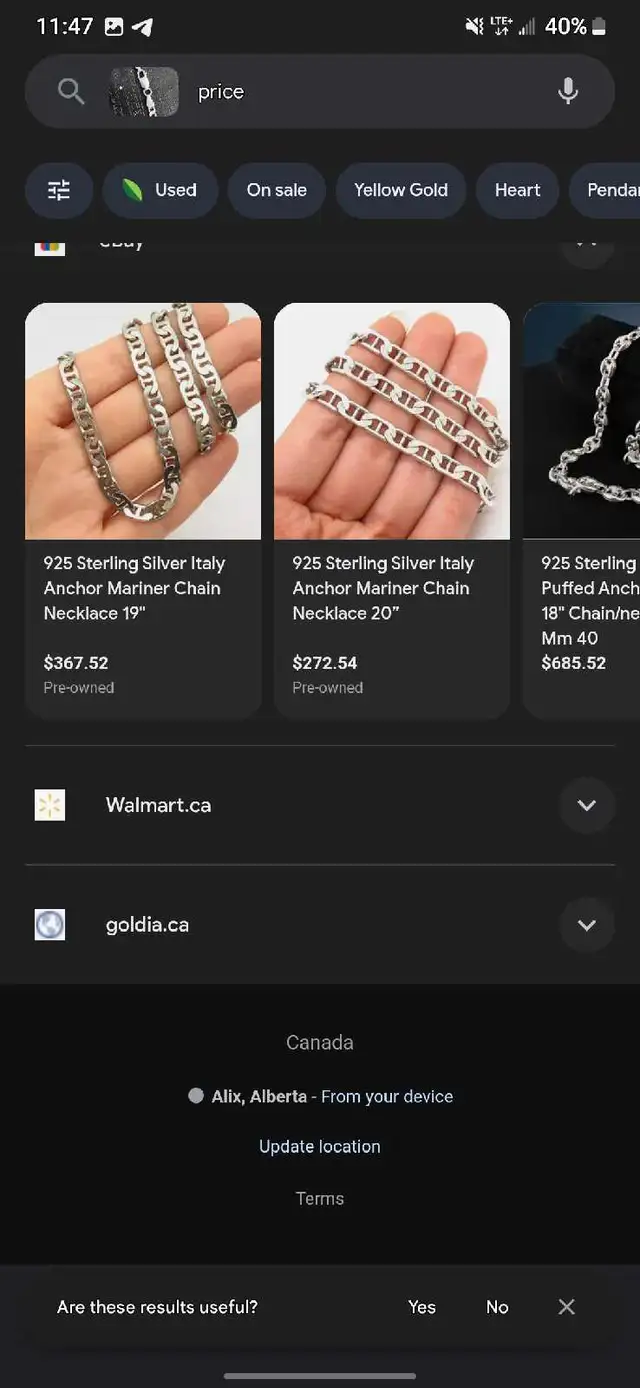
Task: Open the Terms link
Action: [x=320, y=1198]
